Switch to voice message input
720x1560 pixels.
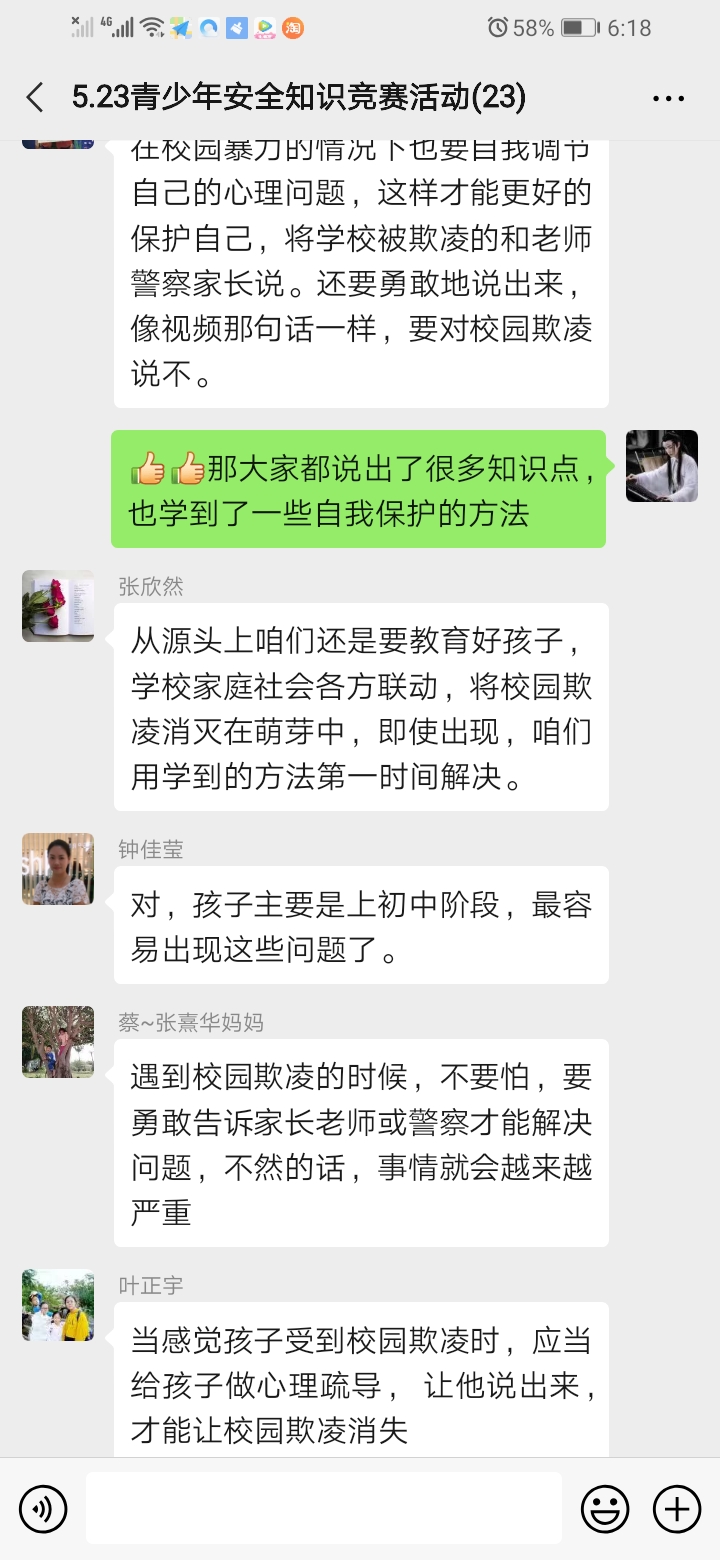[43, 1508]
